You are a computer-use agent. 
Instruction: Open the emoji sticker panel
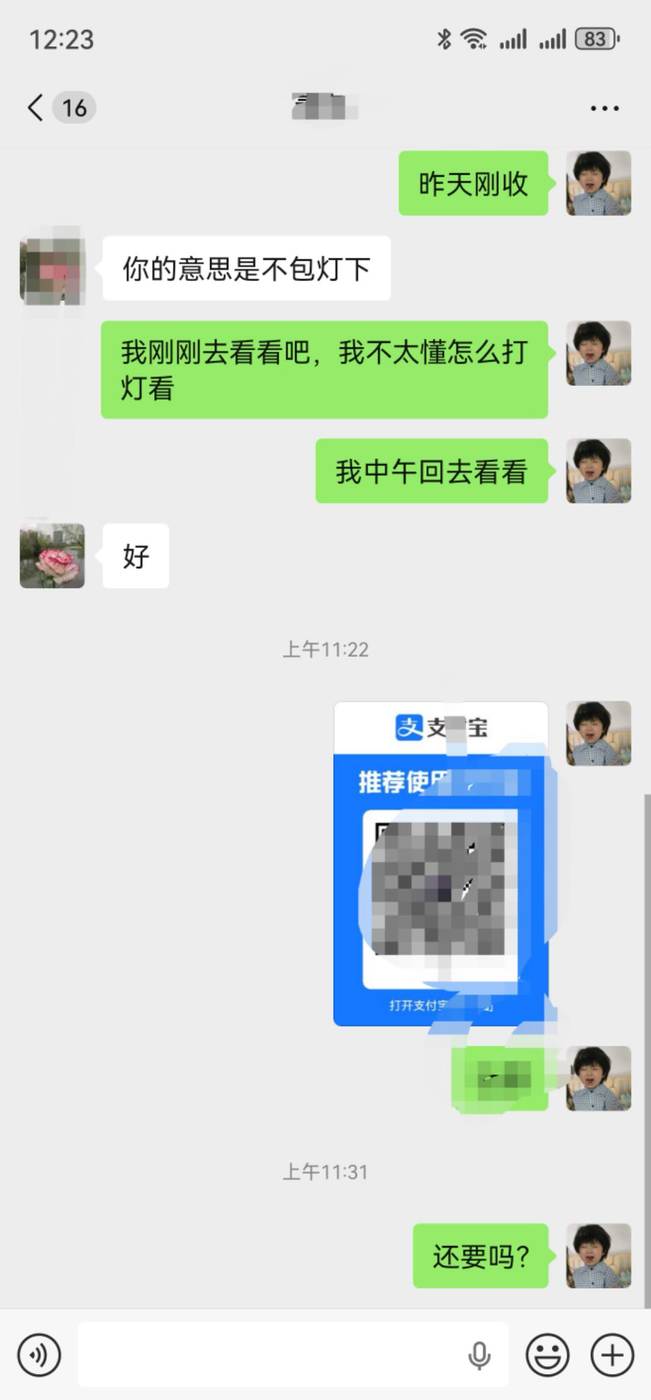548,1355
